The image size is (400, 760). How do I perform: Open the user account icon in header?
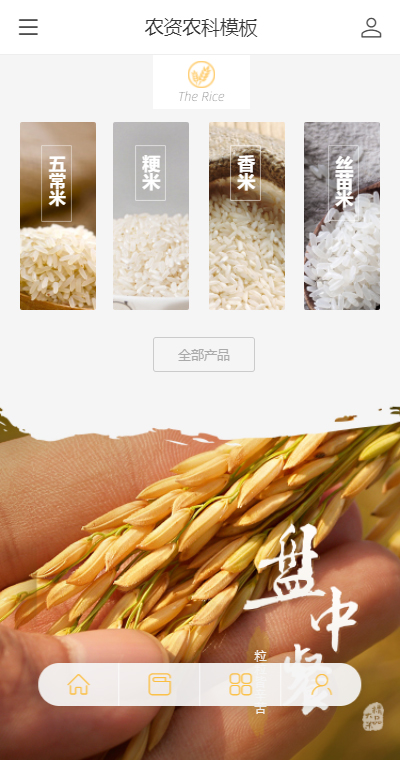point(371,28)
